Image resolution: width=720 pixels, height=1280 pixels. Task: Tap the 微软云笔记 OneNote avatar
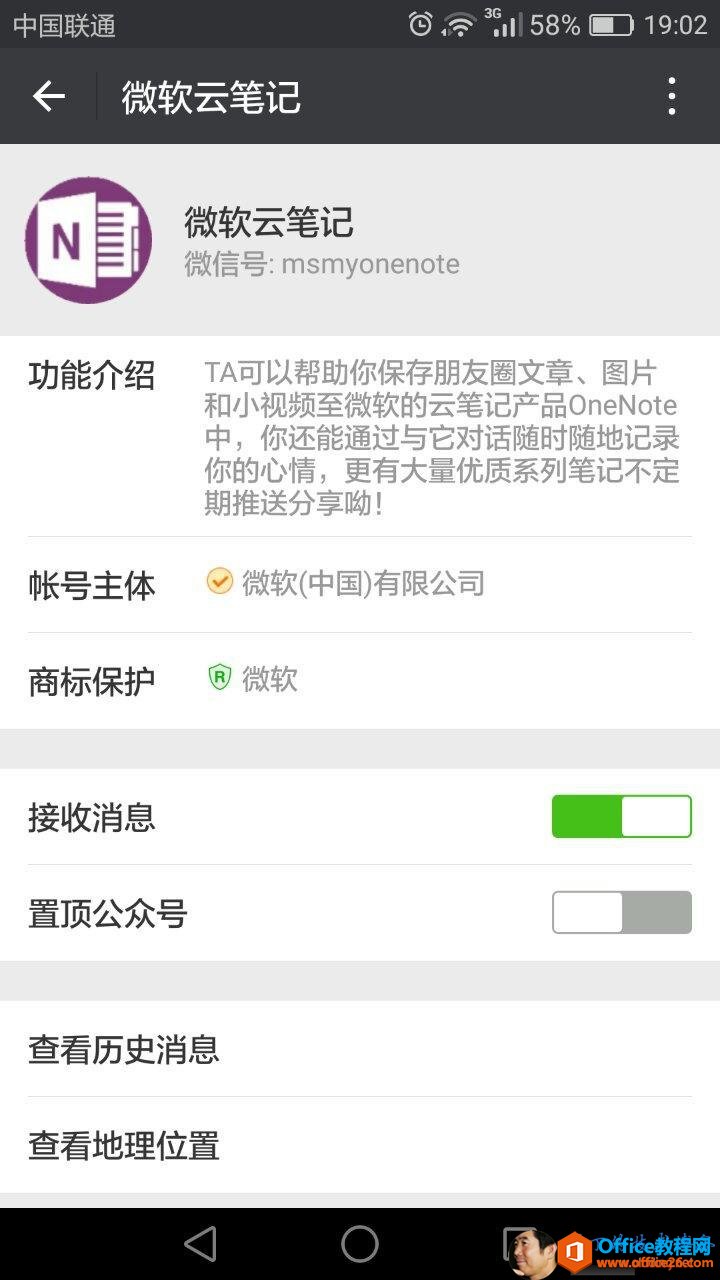[x=88, y=240]
